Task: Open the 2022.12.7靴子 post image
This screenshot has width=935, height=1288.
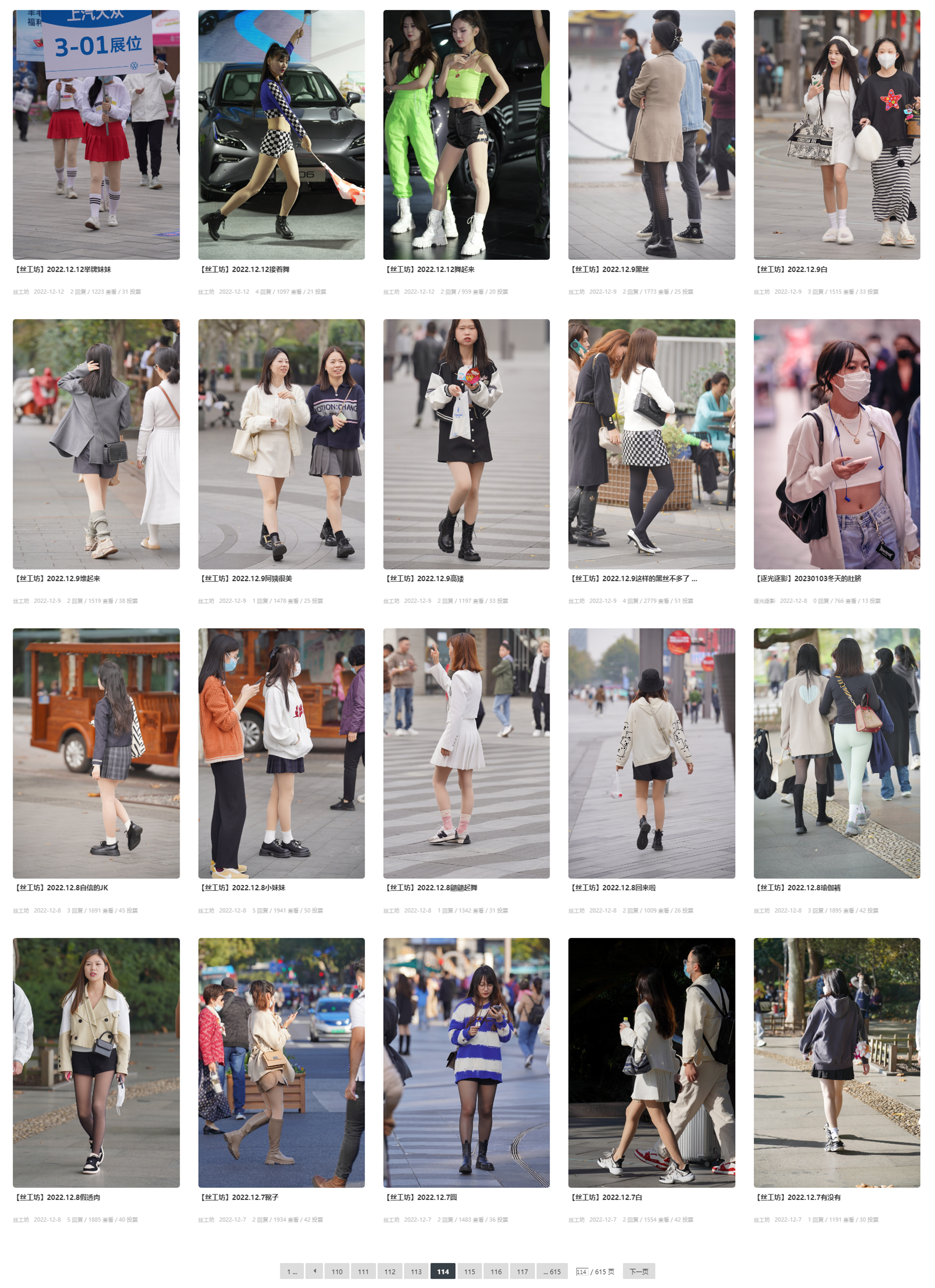Action: tap(281, 1062)
